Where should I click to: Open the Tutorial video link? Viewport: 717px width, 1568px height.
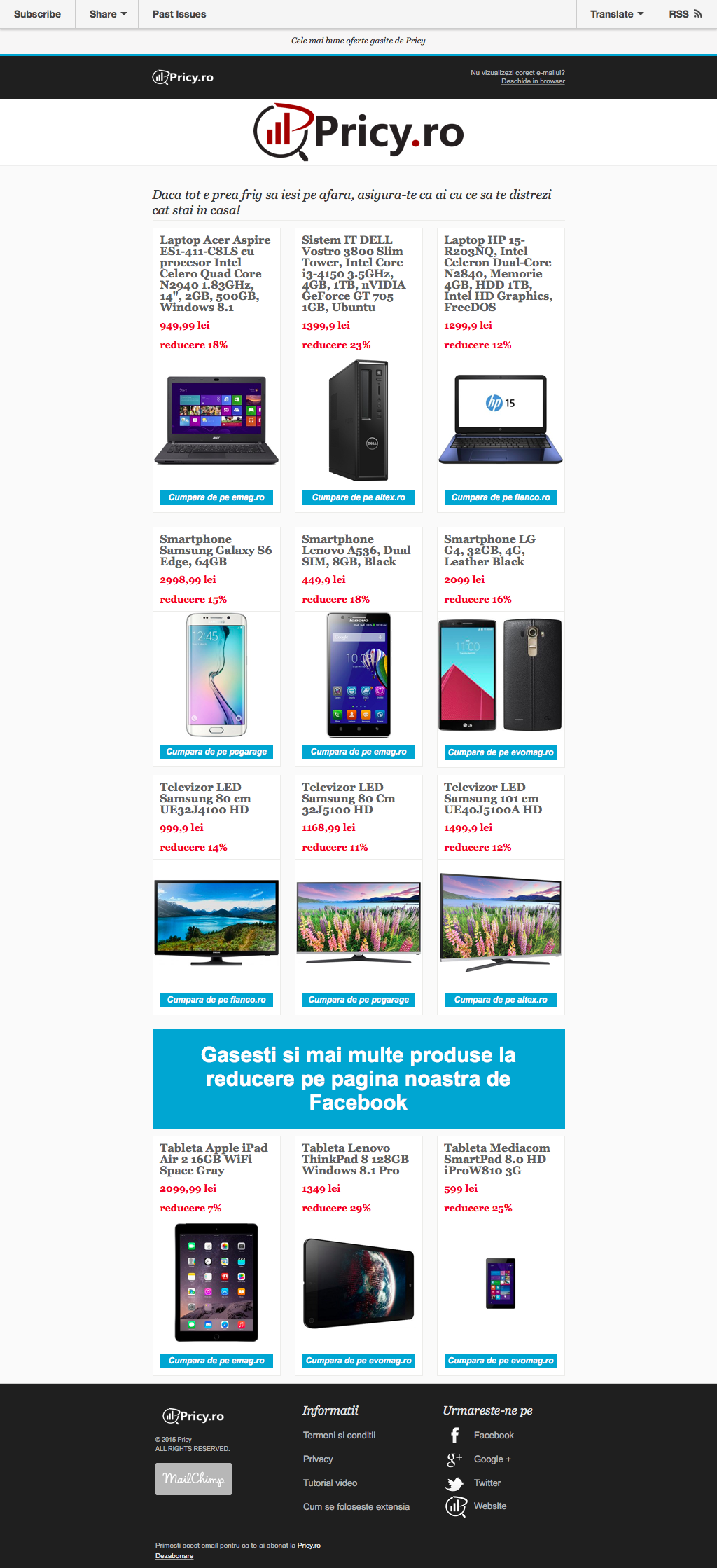point(330,1483)
